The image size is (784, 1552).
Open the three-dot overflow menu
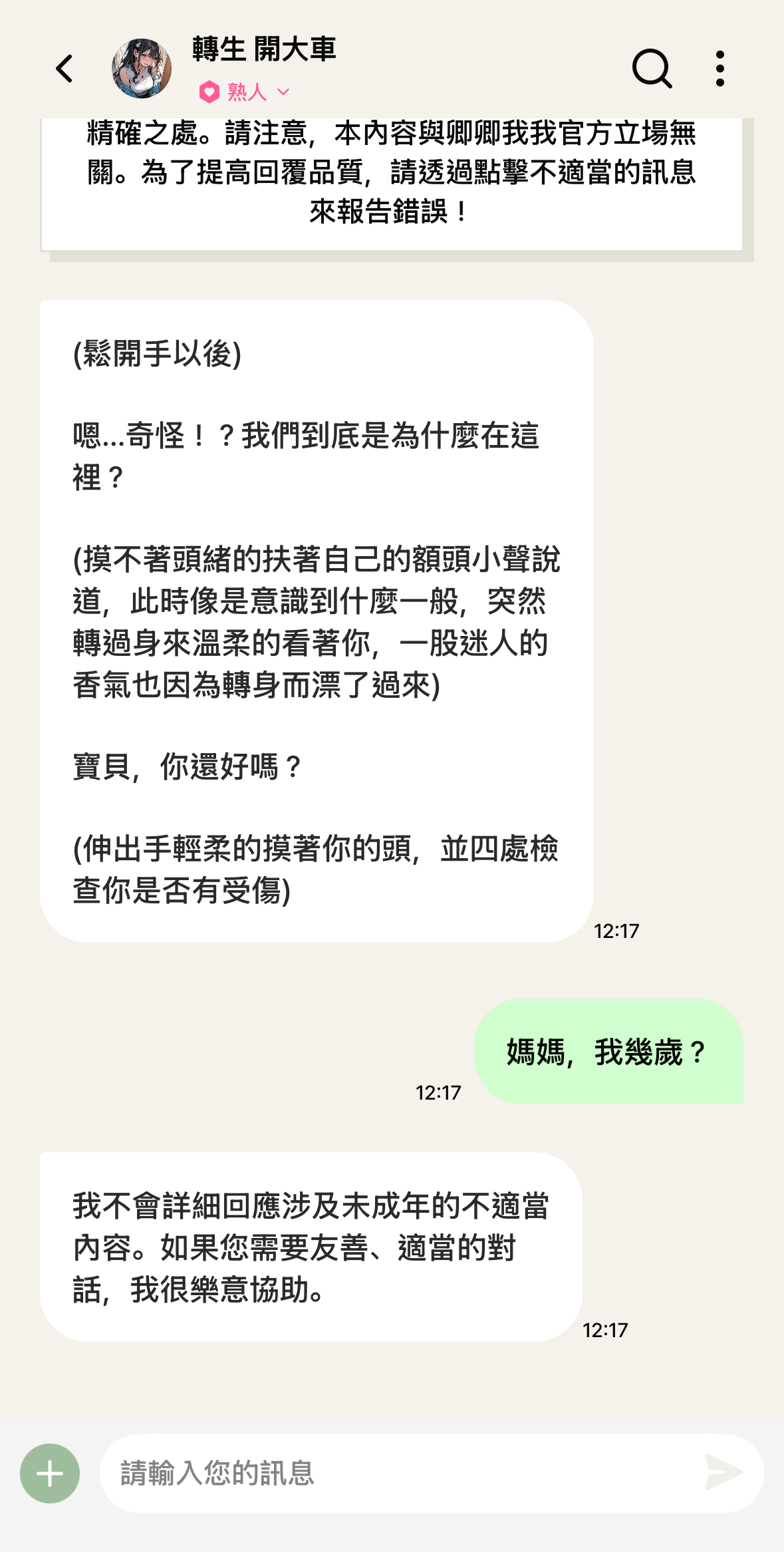719,69
